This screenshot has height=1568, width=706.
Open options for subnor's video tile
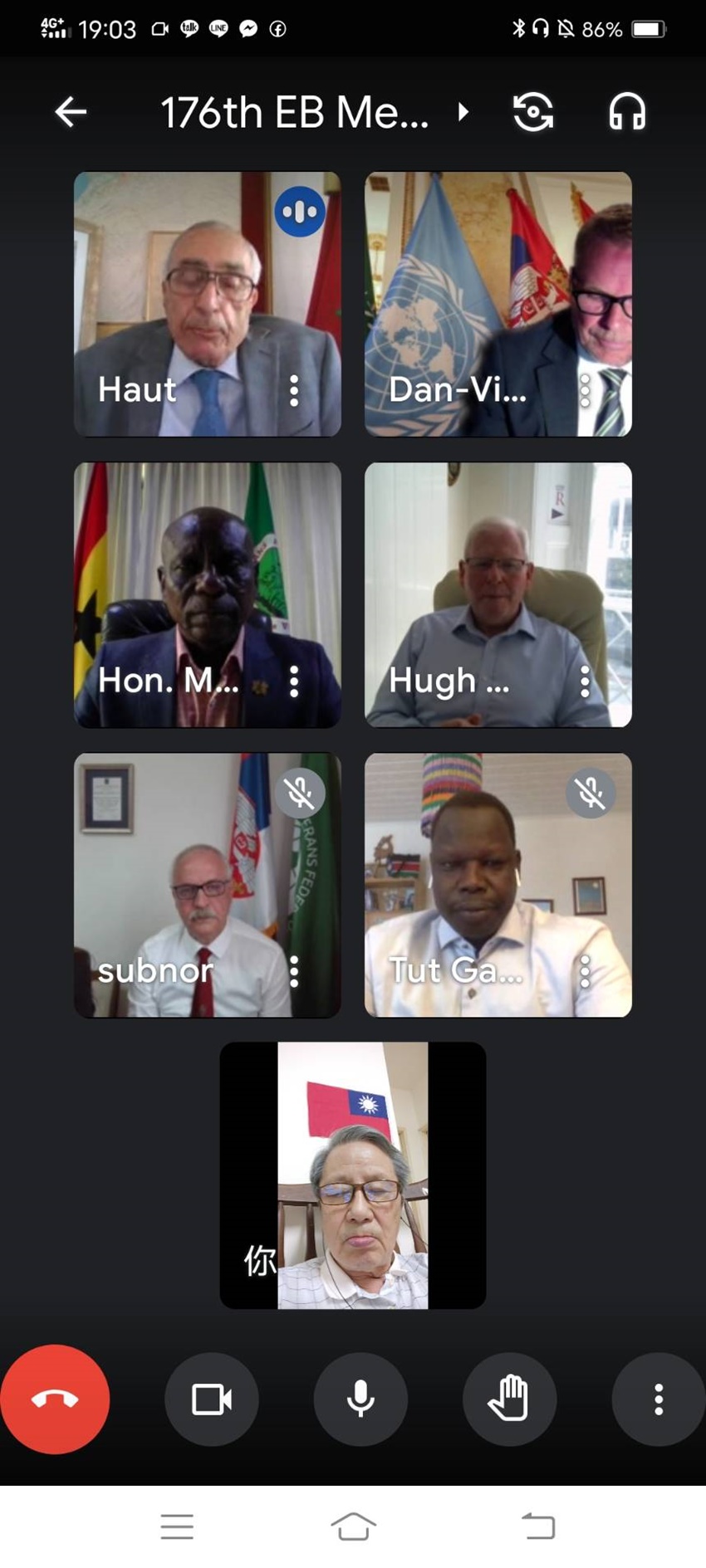294,971
